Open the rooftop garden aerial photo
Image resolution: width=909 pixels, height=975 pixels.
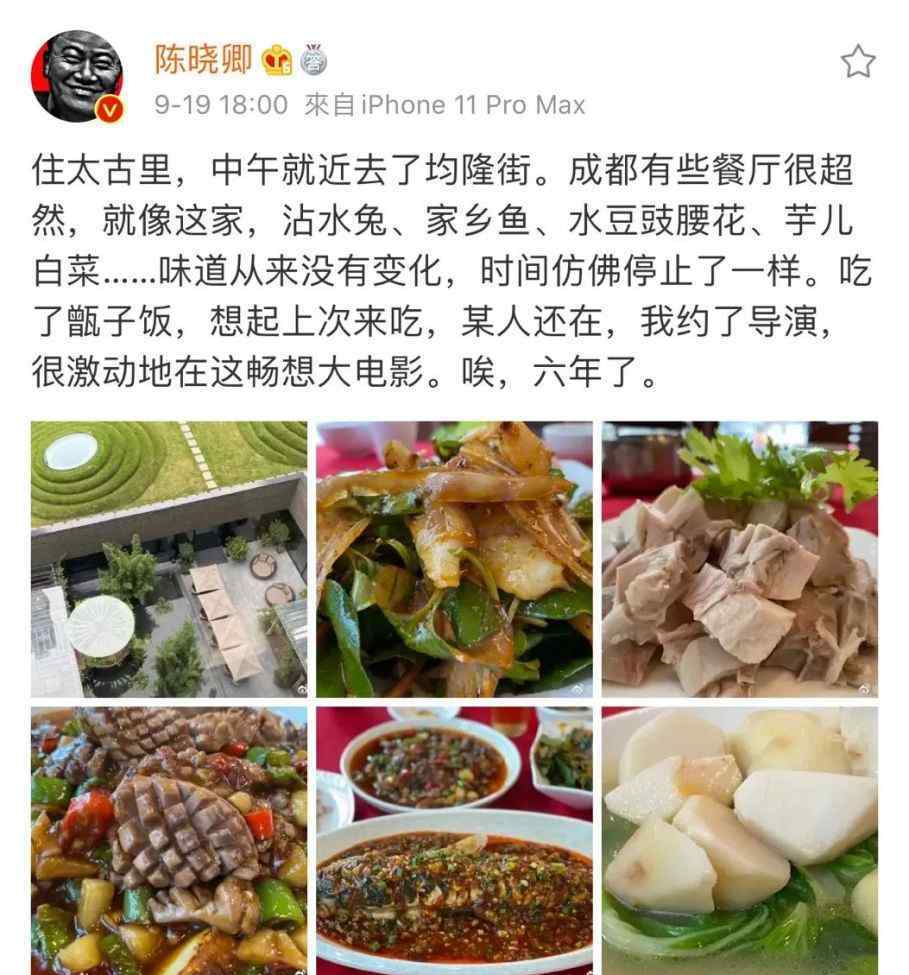click(168, 558)
